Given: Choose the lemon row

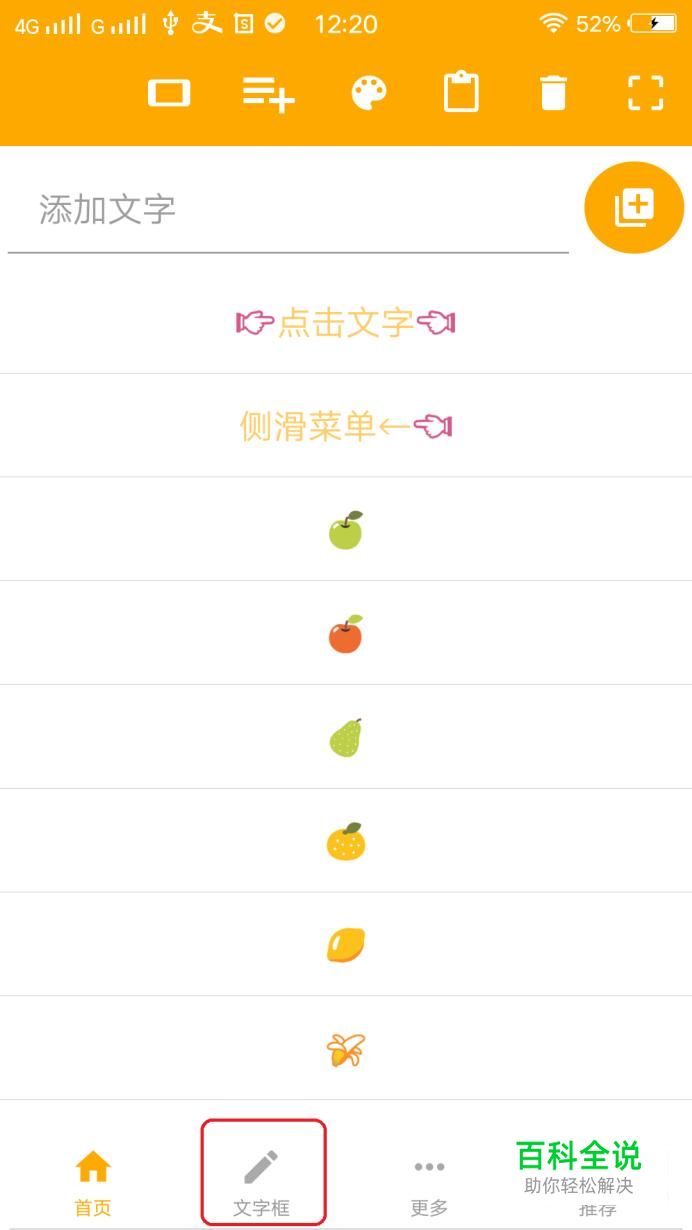Looking at the screenshot, I should click(346, 945).
